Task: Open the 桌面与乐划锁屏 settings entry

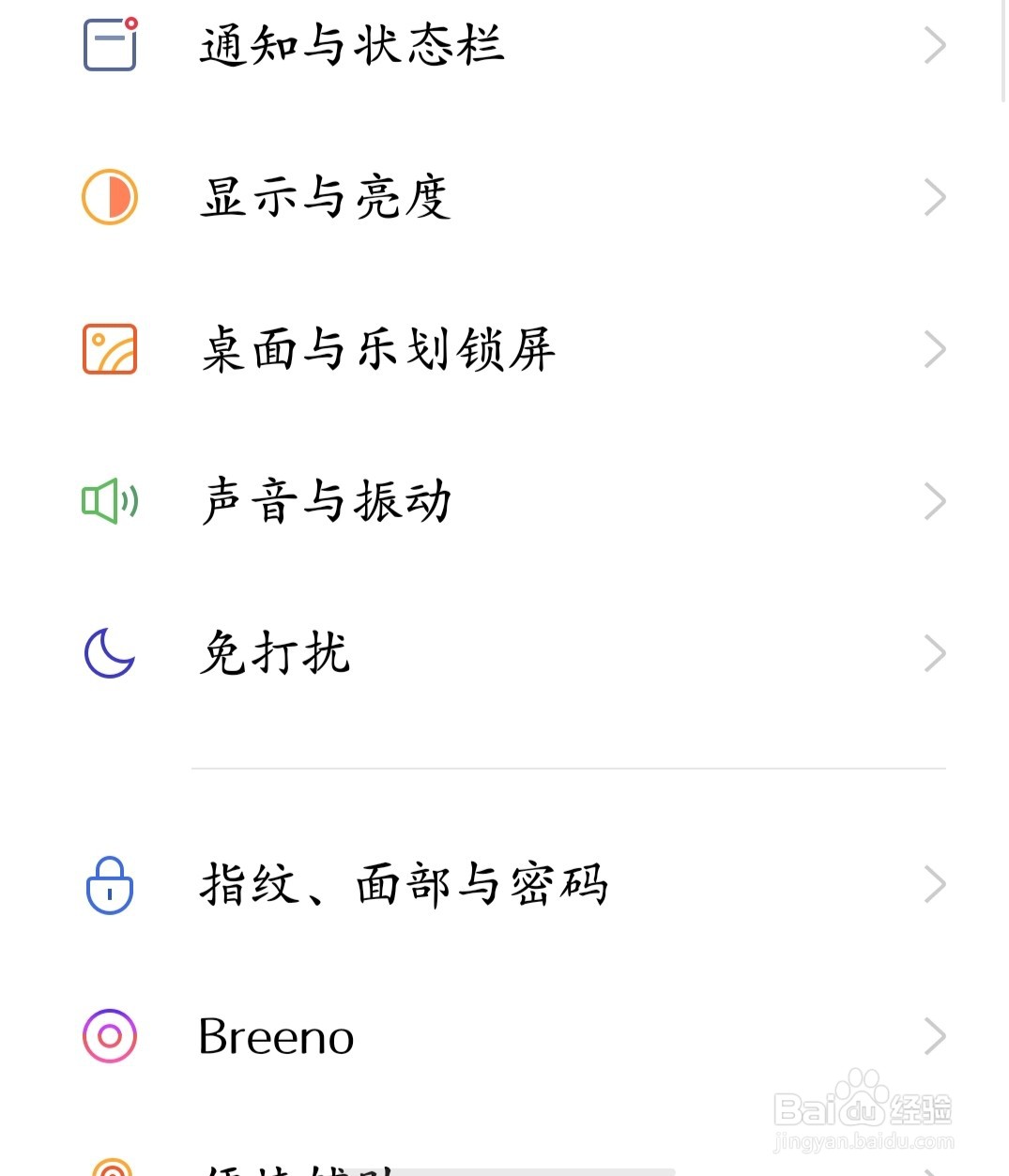Action: tap(375, 350)
